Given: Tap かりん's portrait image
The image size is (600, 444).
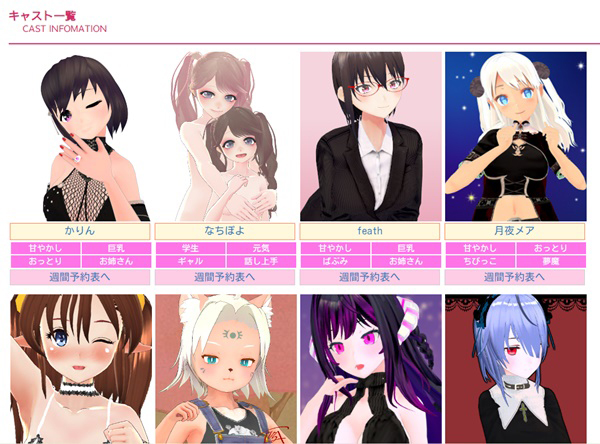Looking at the screenshot, I should (x=80, y=136).
